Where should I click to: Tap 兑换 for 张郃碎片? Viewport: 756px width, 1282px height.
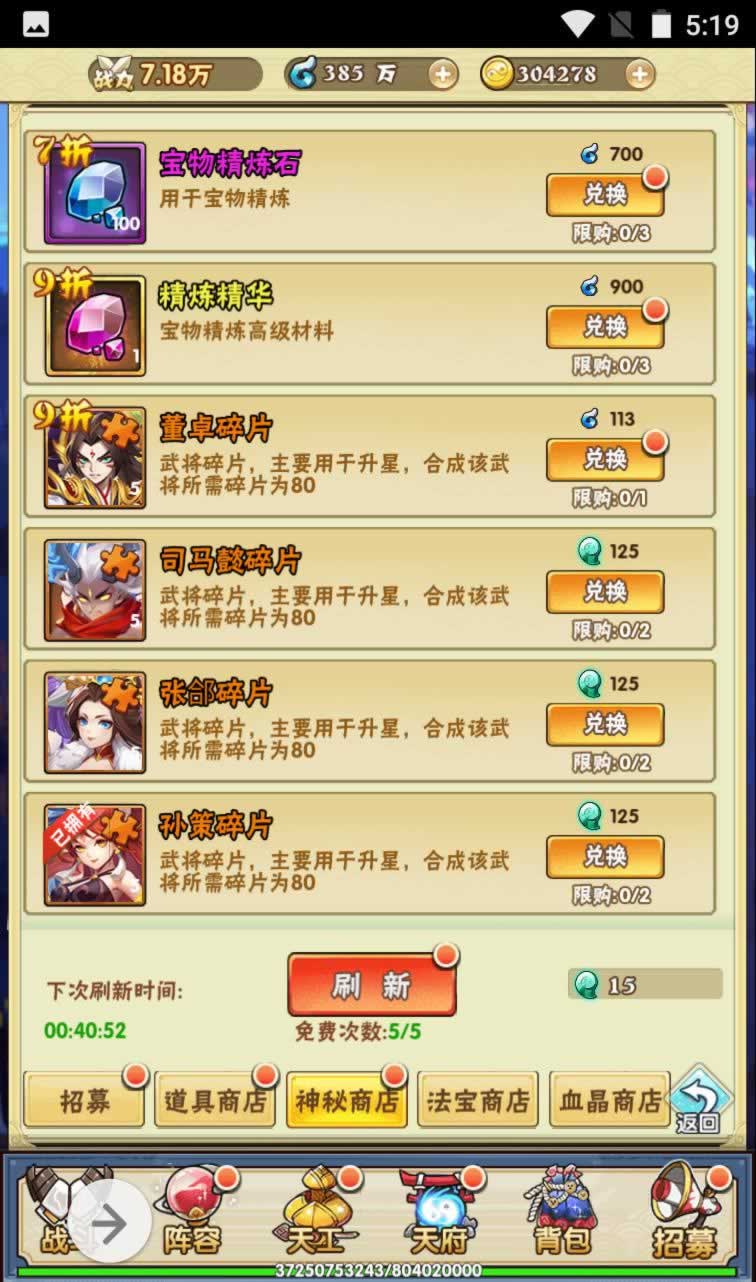point(604,724)
